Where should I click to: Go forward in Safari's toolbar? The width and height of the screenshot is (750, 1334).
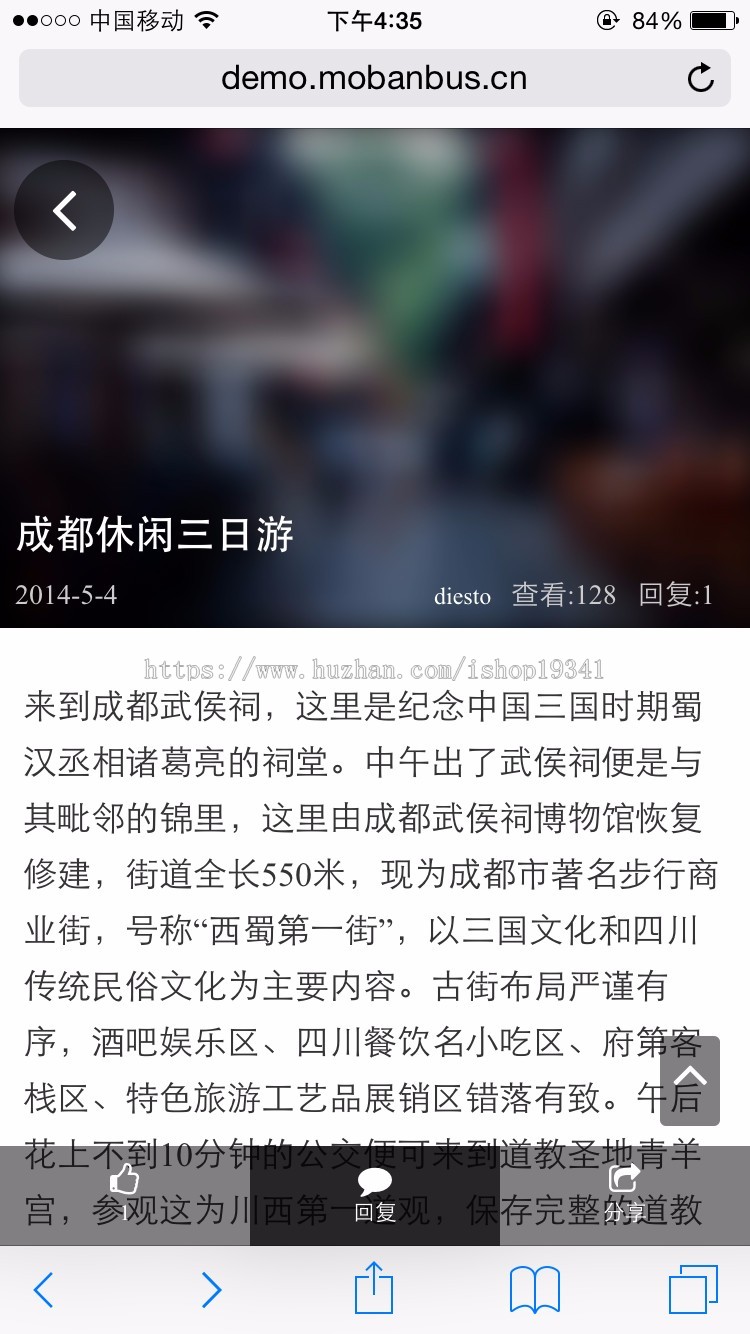click(x=211, y=1290)
